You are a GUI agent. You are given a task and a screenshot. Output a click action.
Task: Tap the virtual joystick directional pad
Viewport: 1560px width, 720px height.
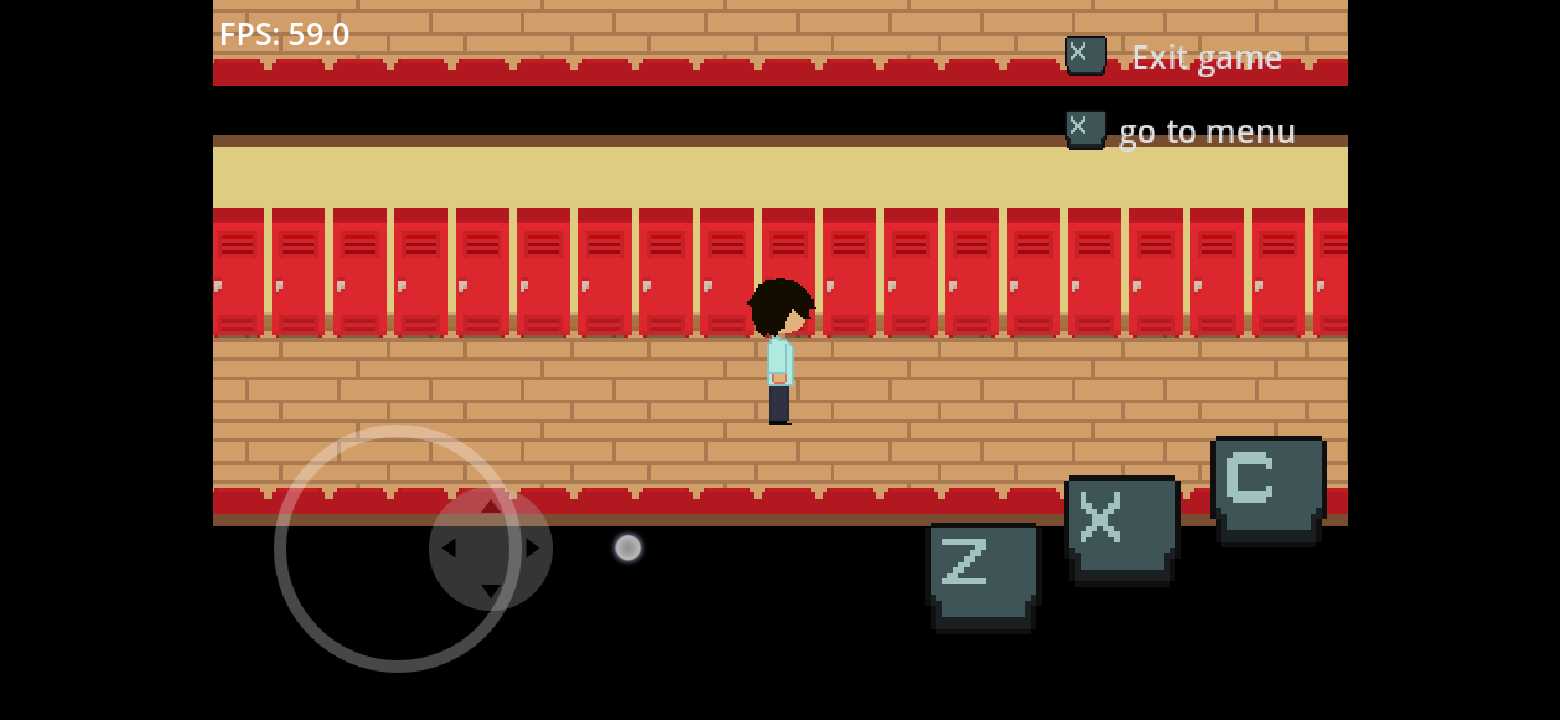[x=490, y=548]
